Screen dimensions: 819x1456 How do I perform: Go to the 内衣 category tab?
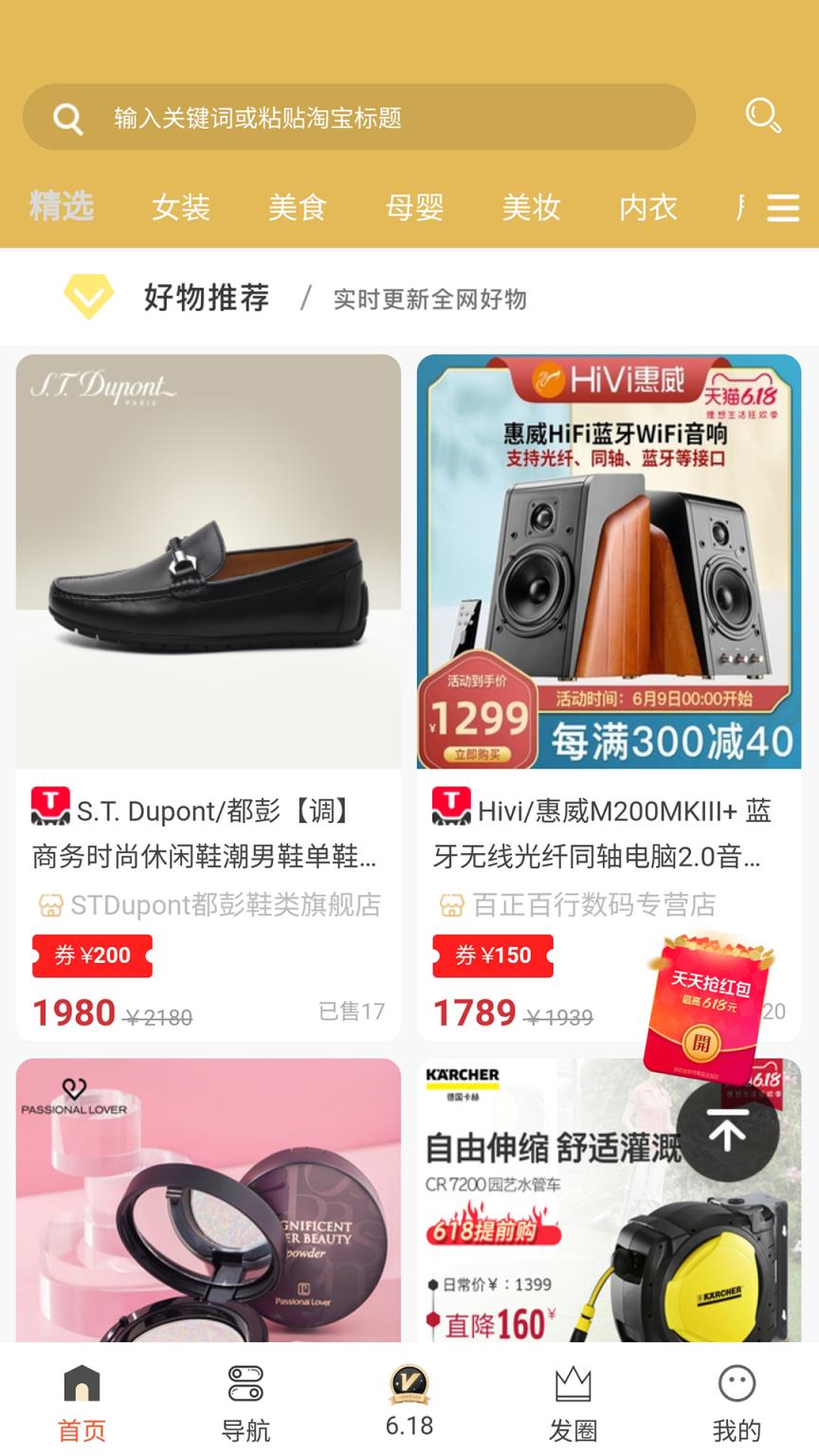648,207
